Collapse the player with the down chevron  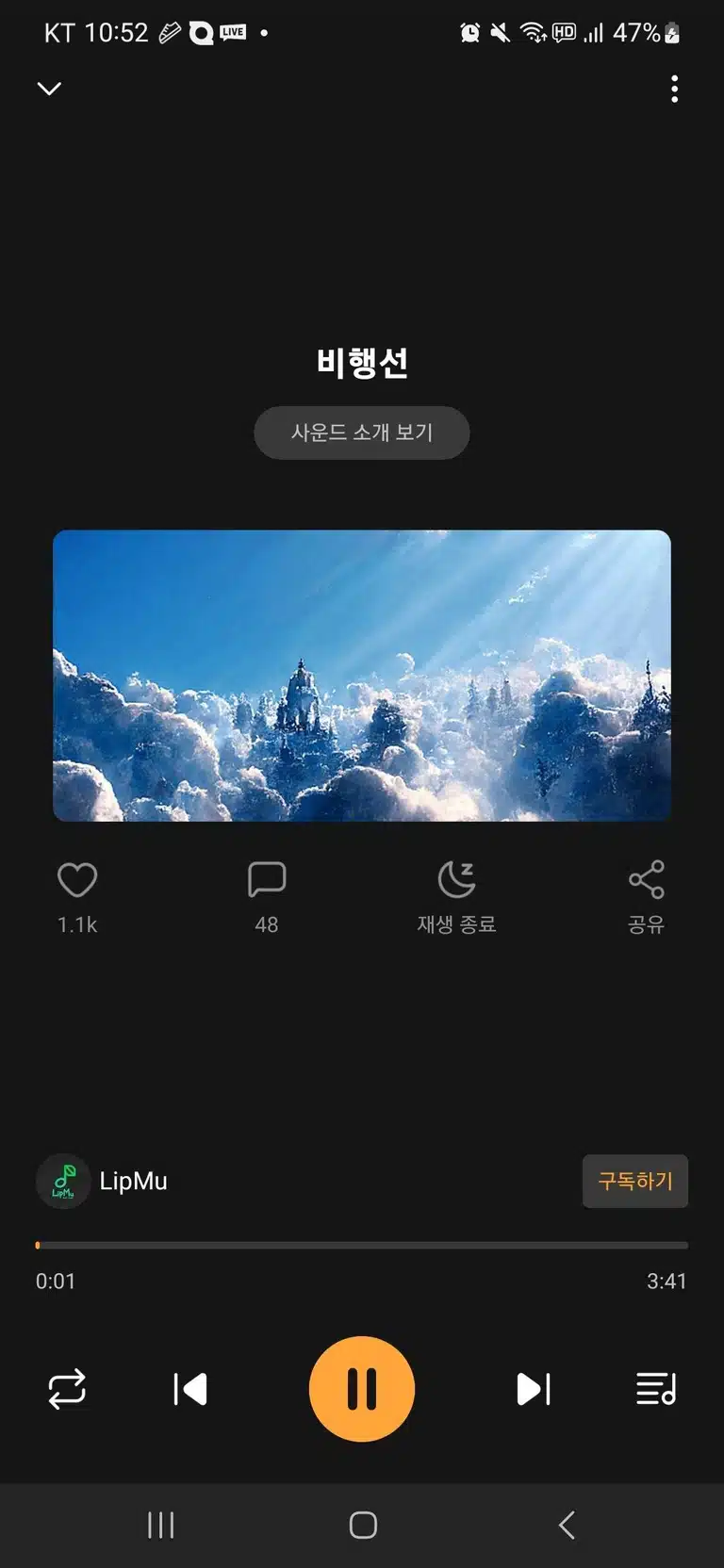click(x=49, y=89)
